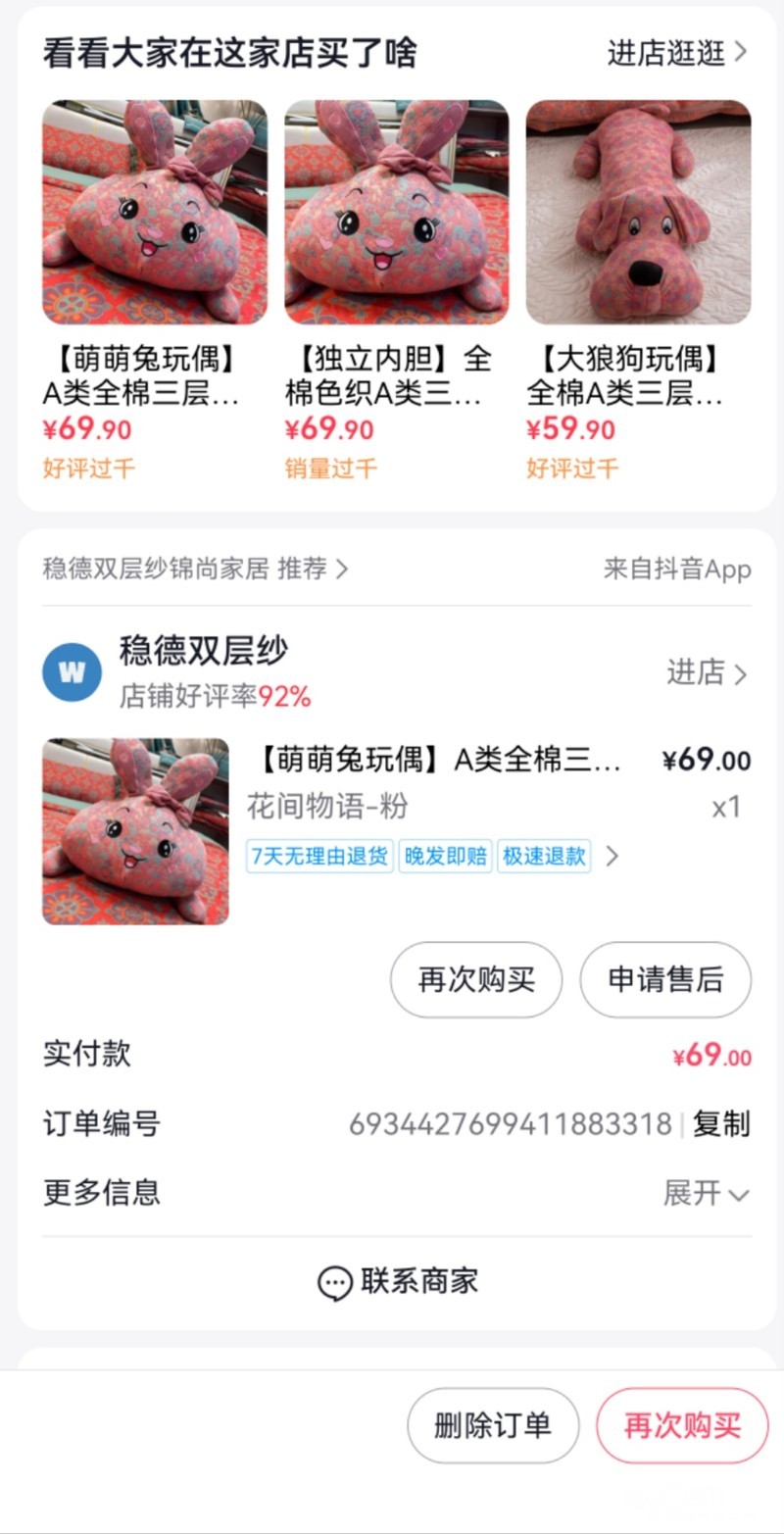This screenshot has height=1534, width=784.
Task: Enter the shop via 进店
Action: point(706,672)
